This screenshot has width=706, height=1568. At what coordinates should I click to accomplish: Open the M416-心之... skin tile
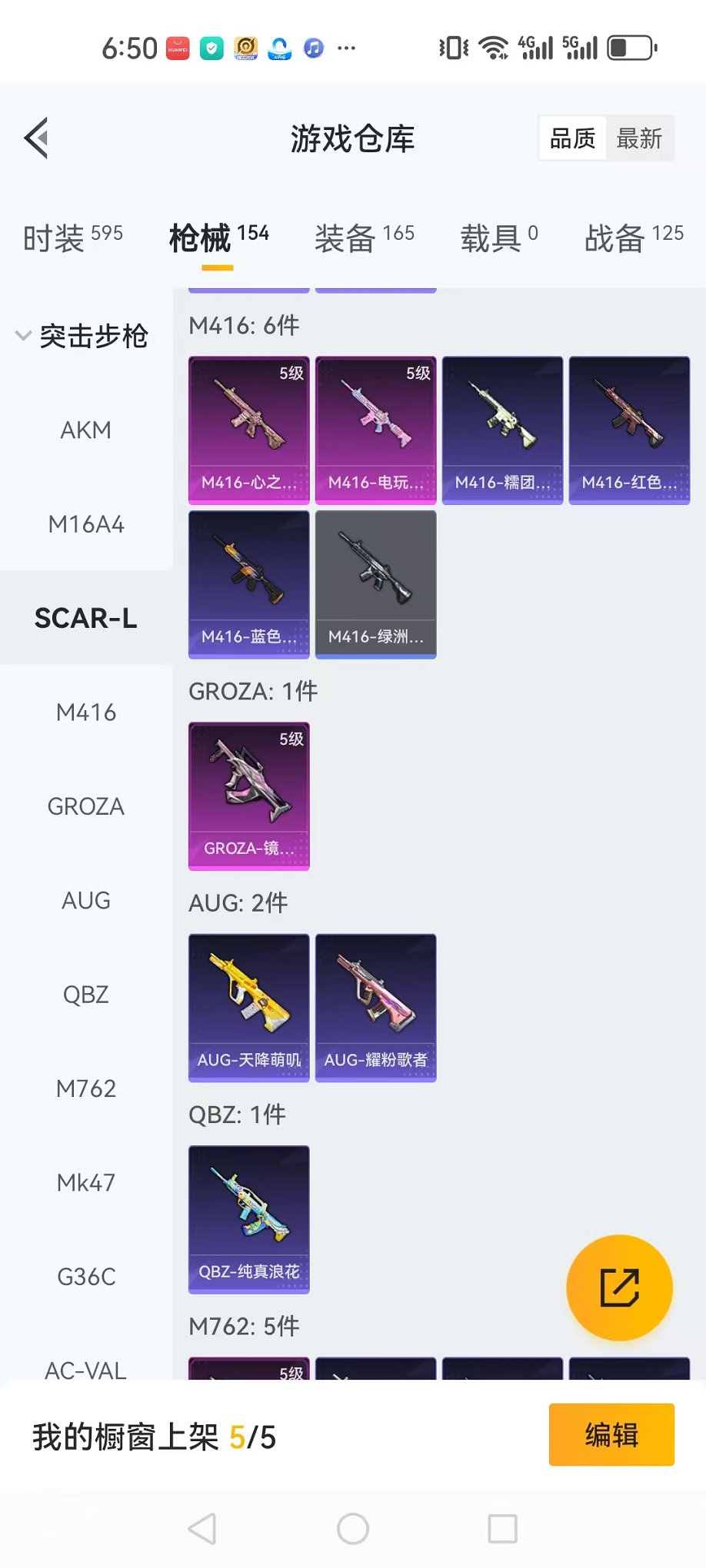pos(249,430)
